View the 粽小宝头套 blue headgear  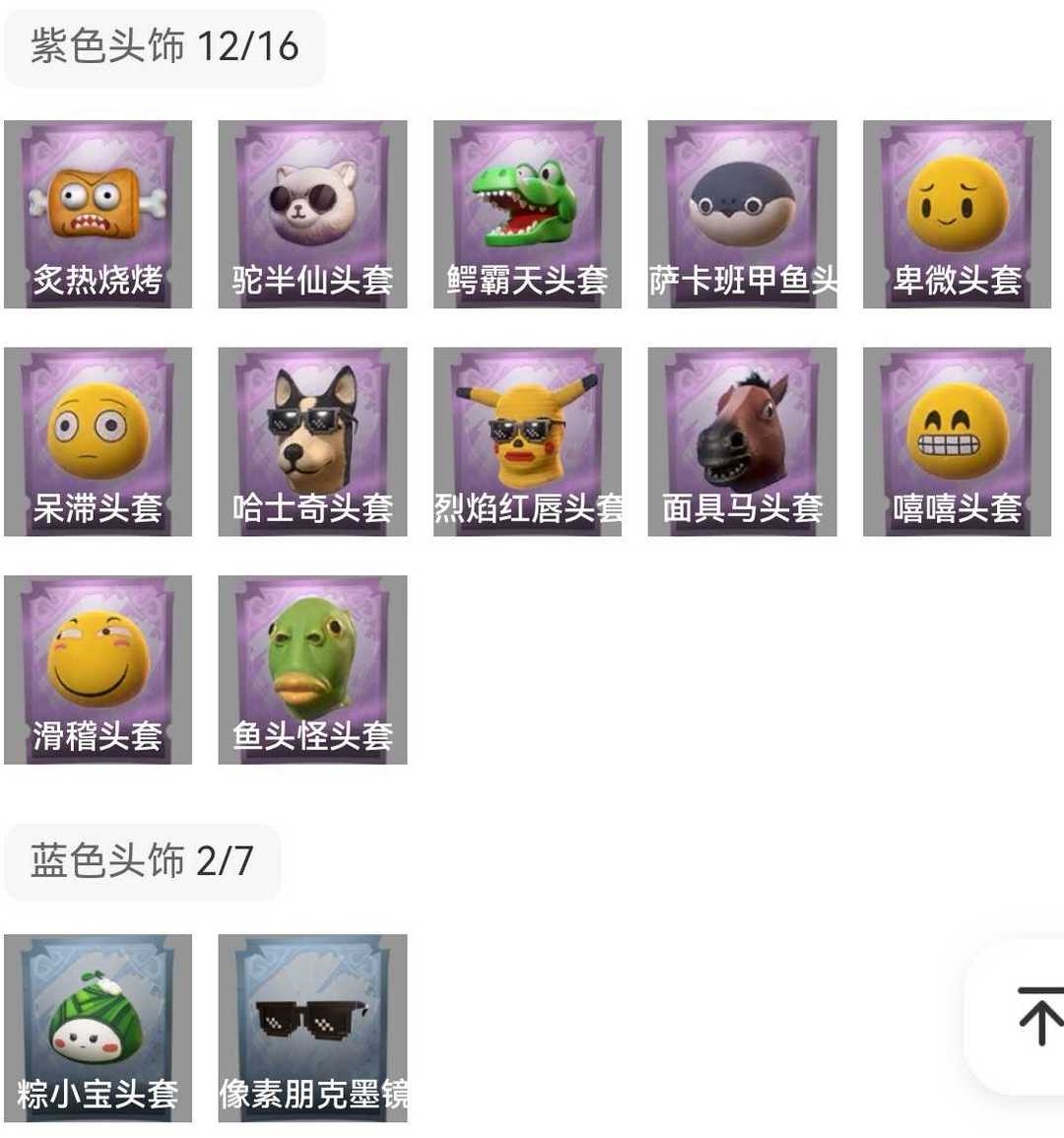coord(98,1029)
